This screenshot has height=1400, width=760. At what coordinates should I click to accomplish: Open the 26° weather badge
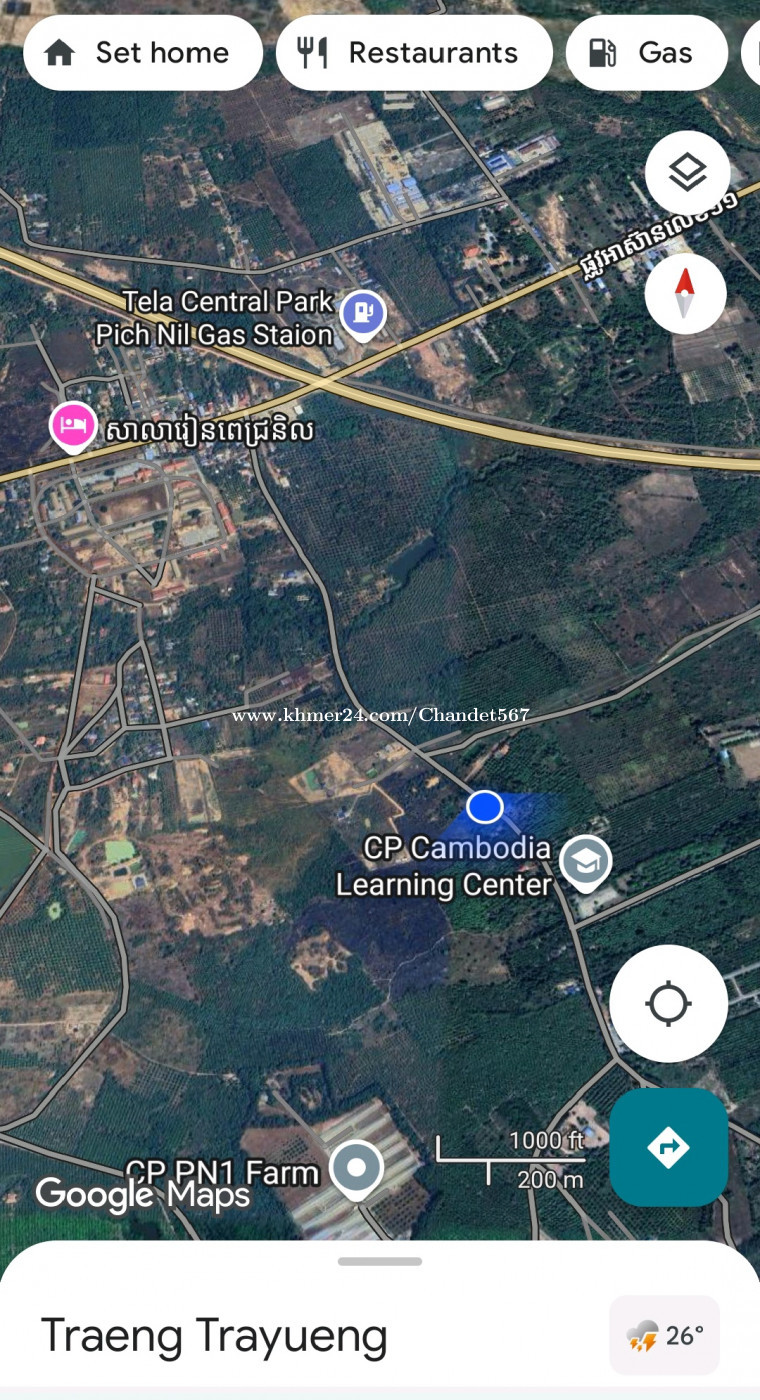tap(665, 1335)
